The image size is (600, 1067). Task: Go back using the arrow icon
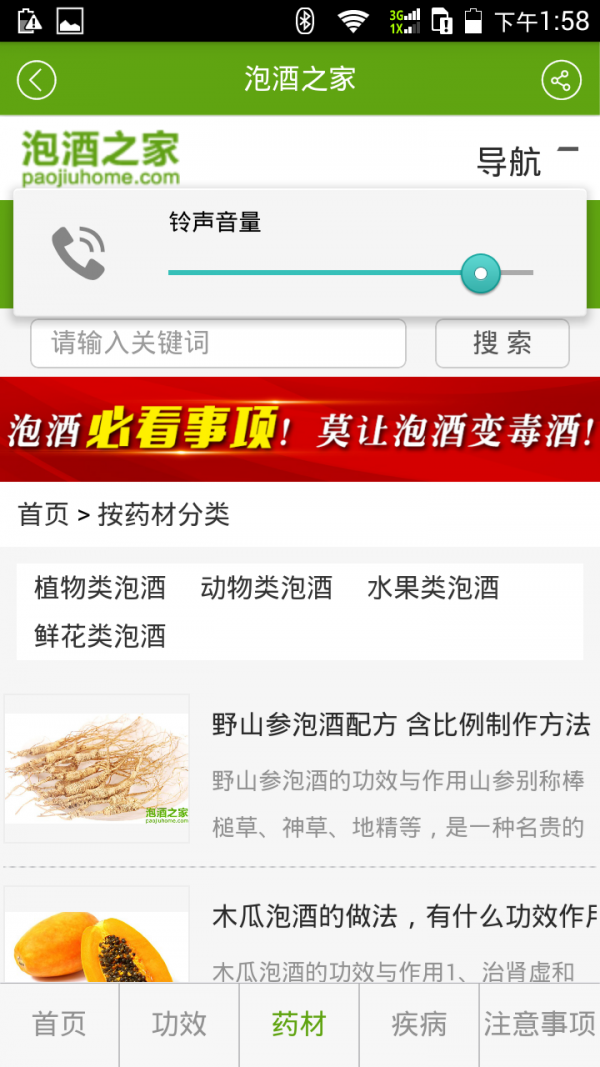37,80
